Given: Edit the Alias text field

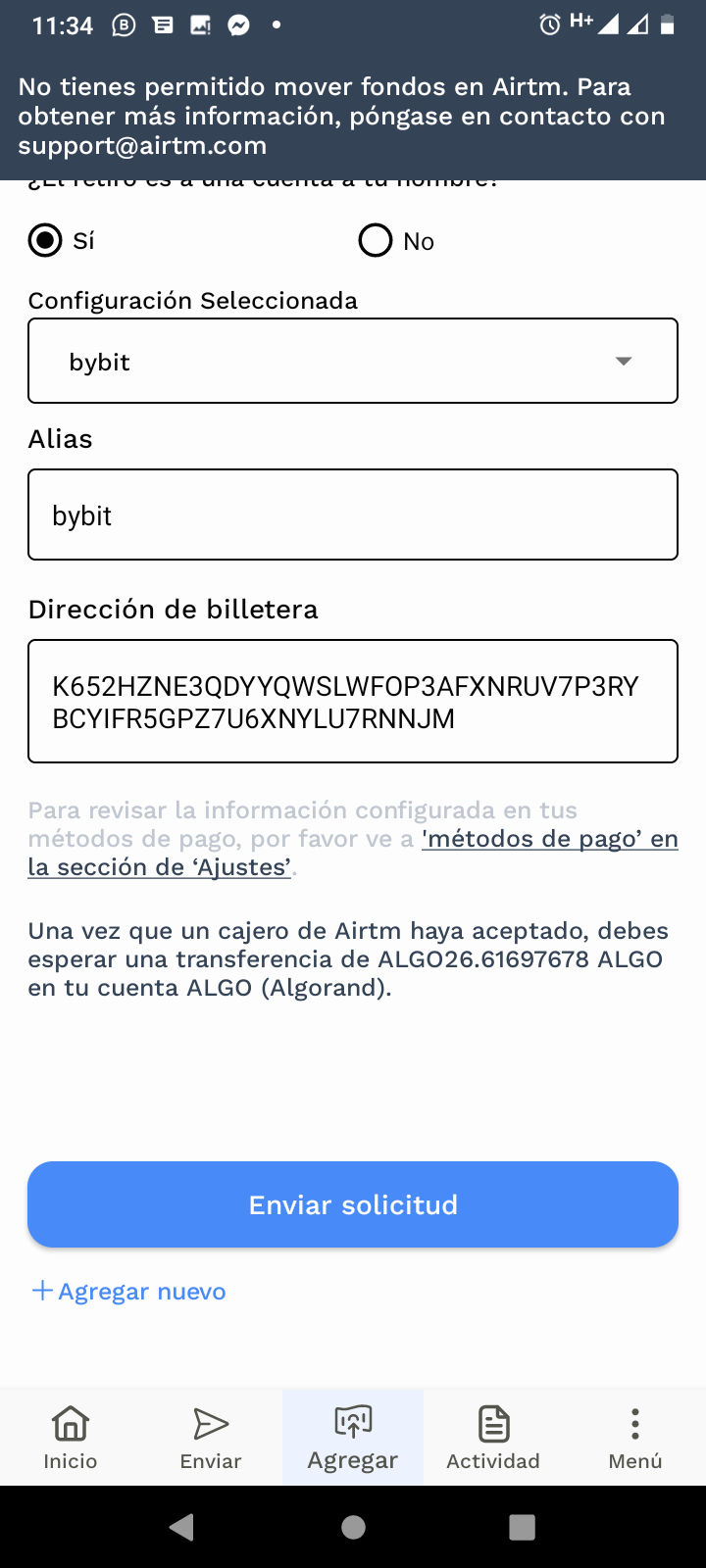Looking at the screenshot, I should coord(353,514).
